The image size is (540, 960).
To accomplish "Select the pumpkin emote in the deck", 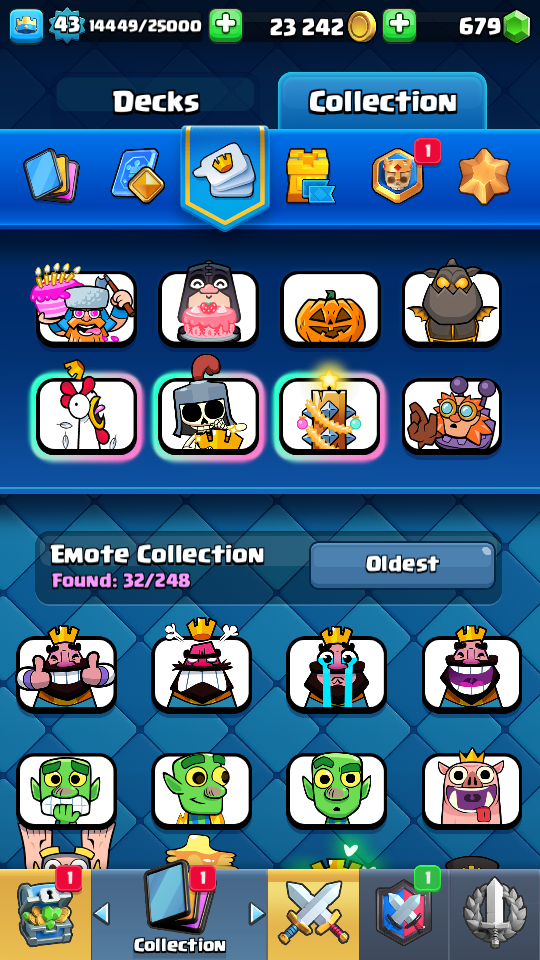I will point(331,309).
